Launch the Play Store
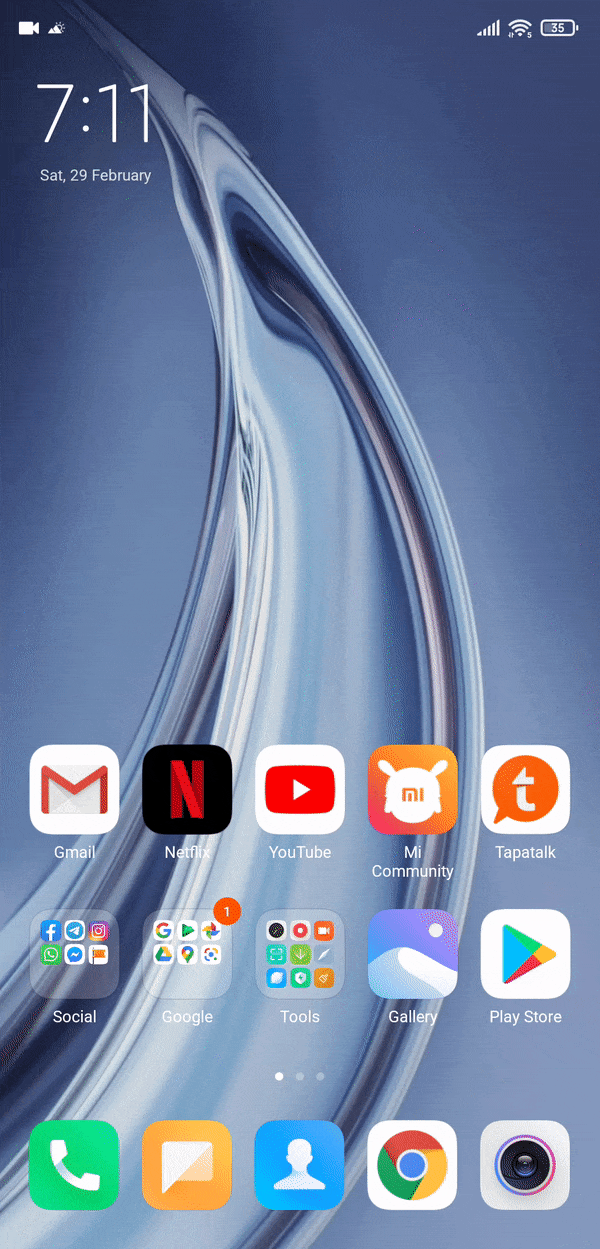The image size is (600, 1249). tap(525, 954)
